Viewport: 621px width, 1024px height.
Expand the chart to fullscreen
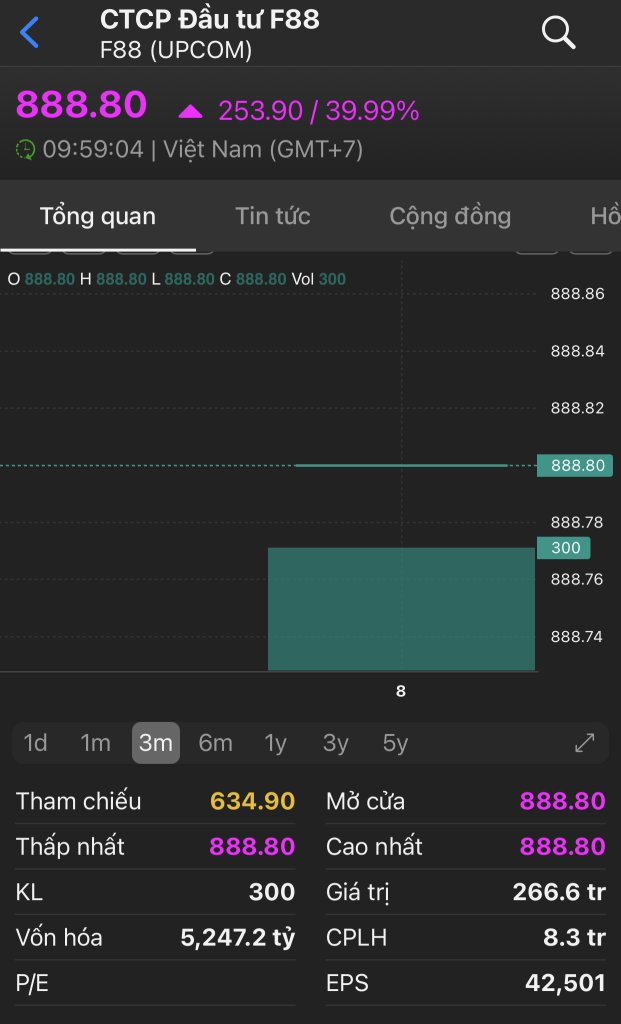tap(584, 743)
